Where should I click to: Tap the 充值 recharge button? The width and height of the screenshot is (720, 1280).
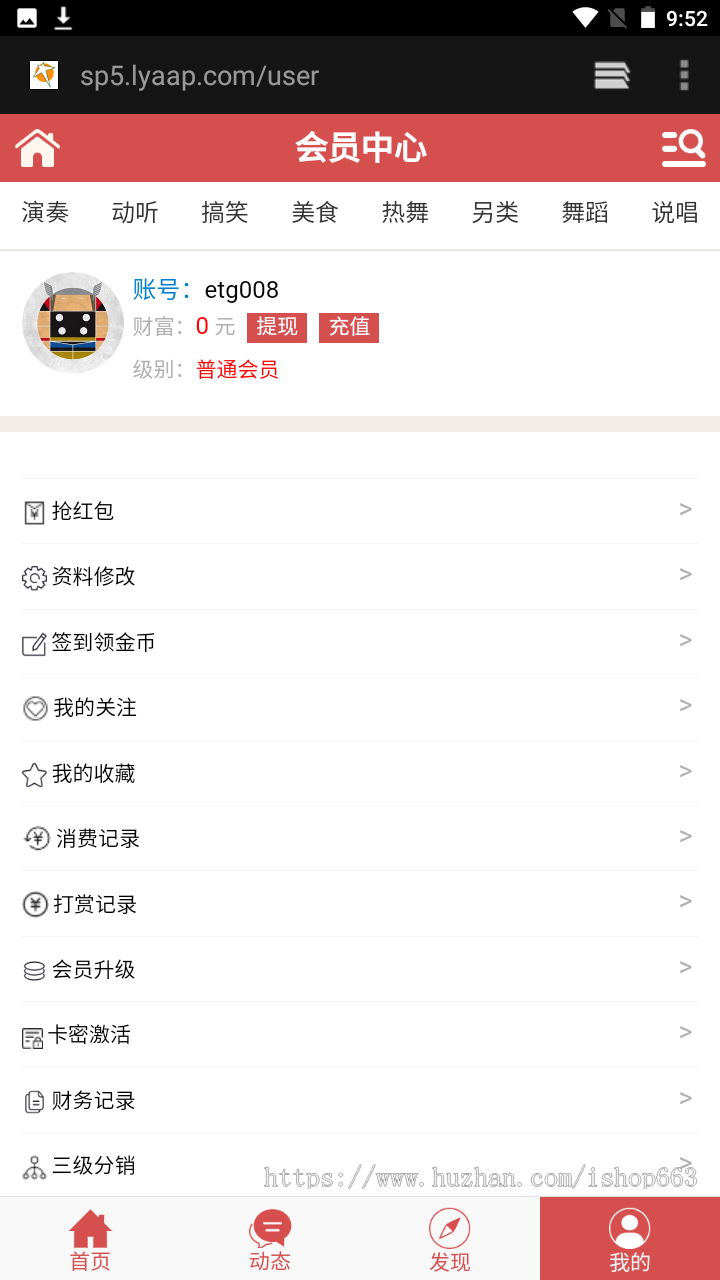click(x=349, y=327)
